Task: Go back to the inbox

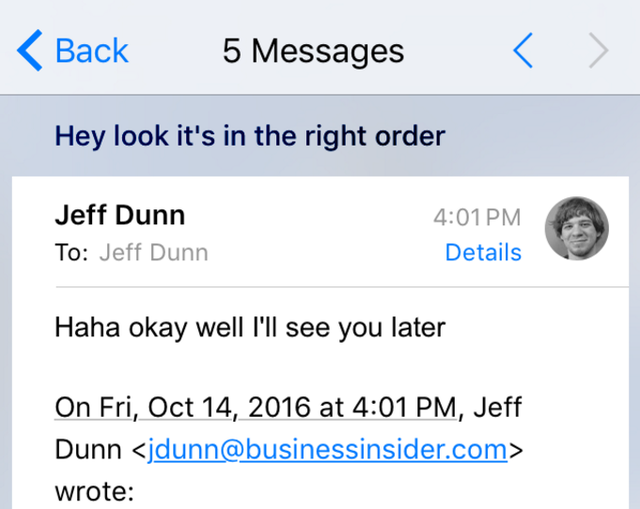Action: pos(74,50)
